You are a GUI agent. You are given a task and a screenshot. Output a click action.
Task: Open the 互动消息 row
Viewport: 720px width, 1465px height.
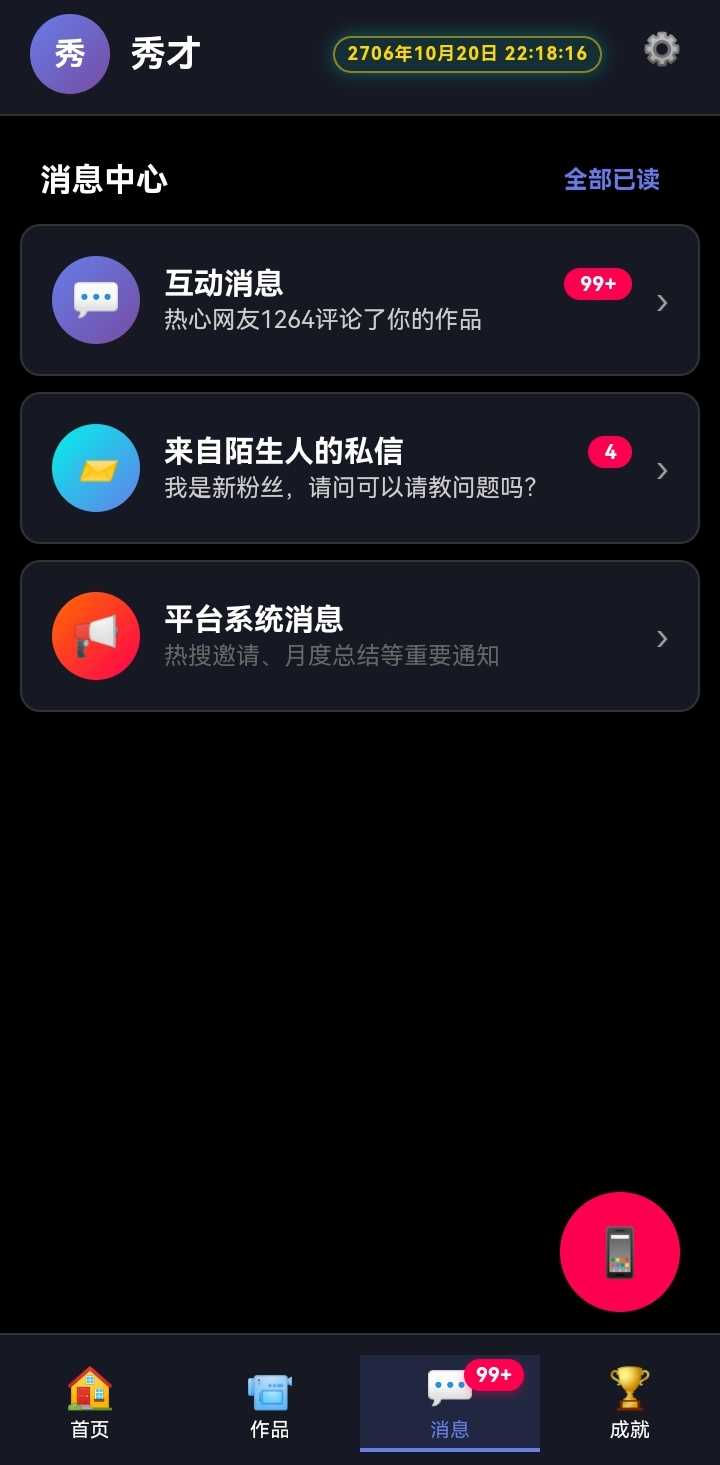(360, 300)
